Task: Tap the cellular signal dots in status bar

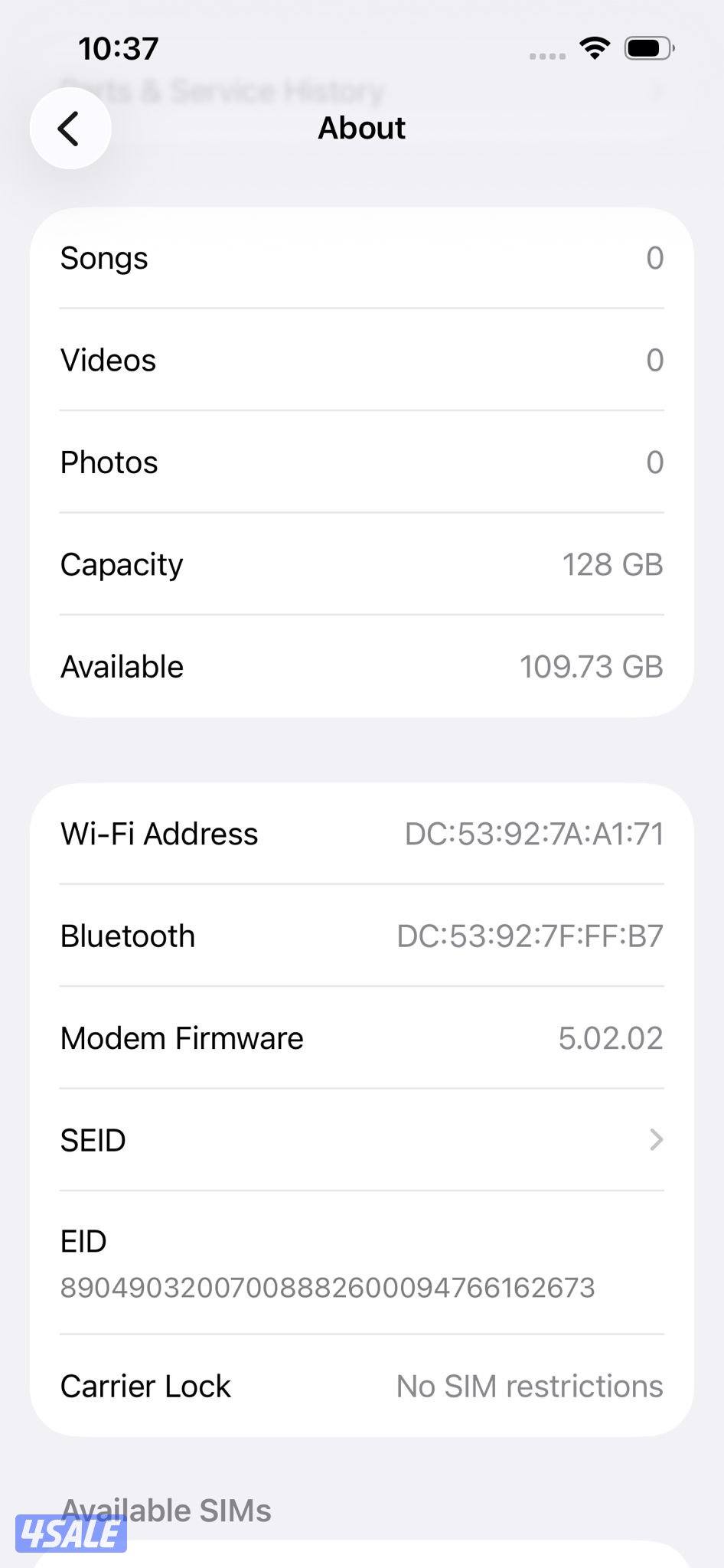Action: [546, 54]
